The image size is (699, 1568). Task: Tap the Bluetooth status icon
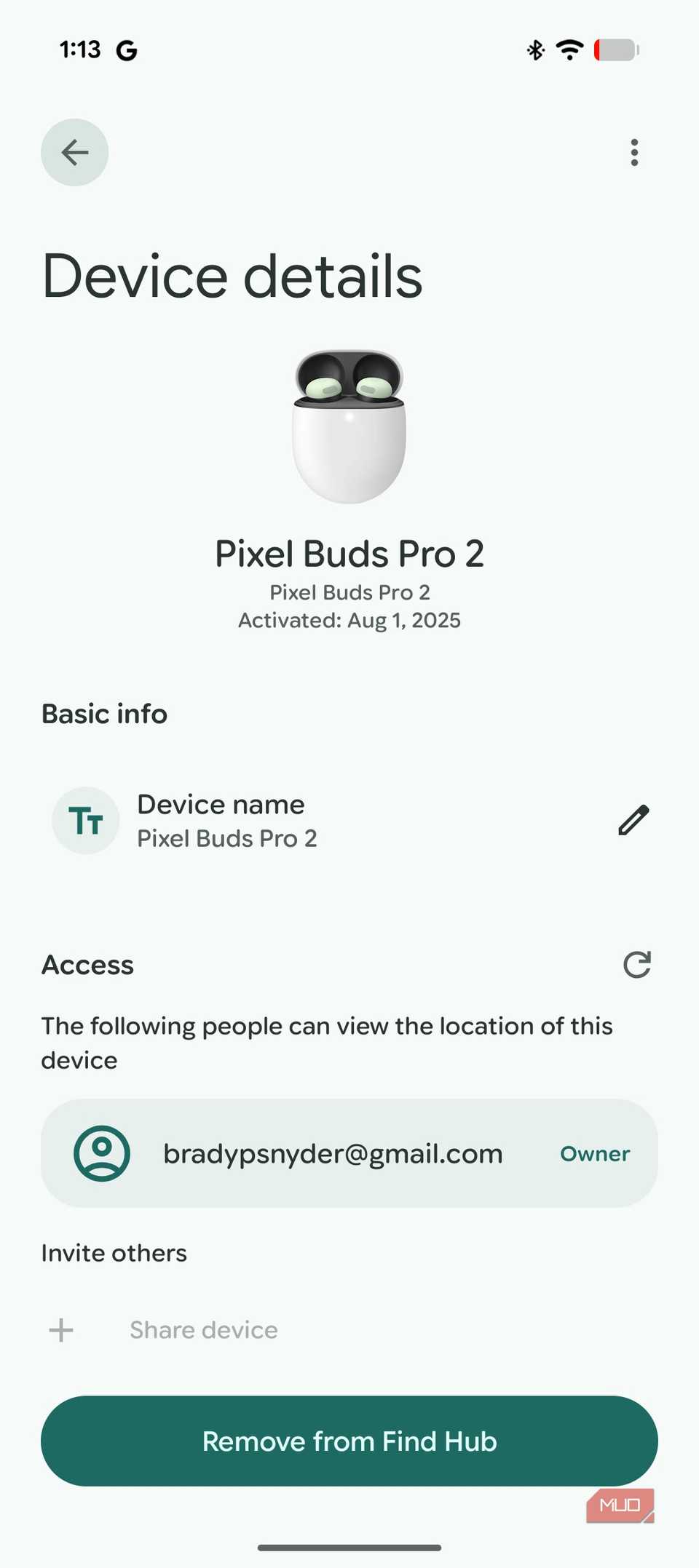click(x=534, y=49)
